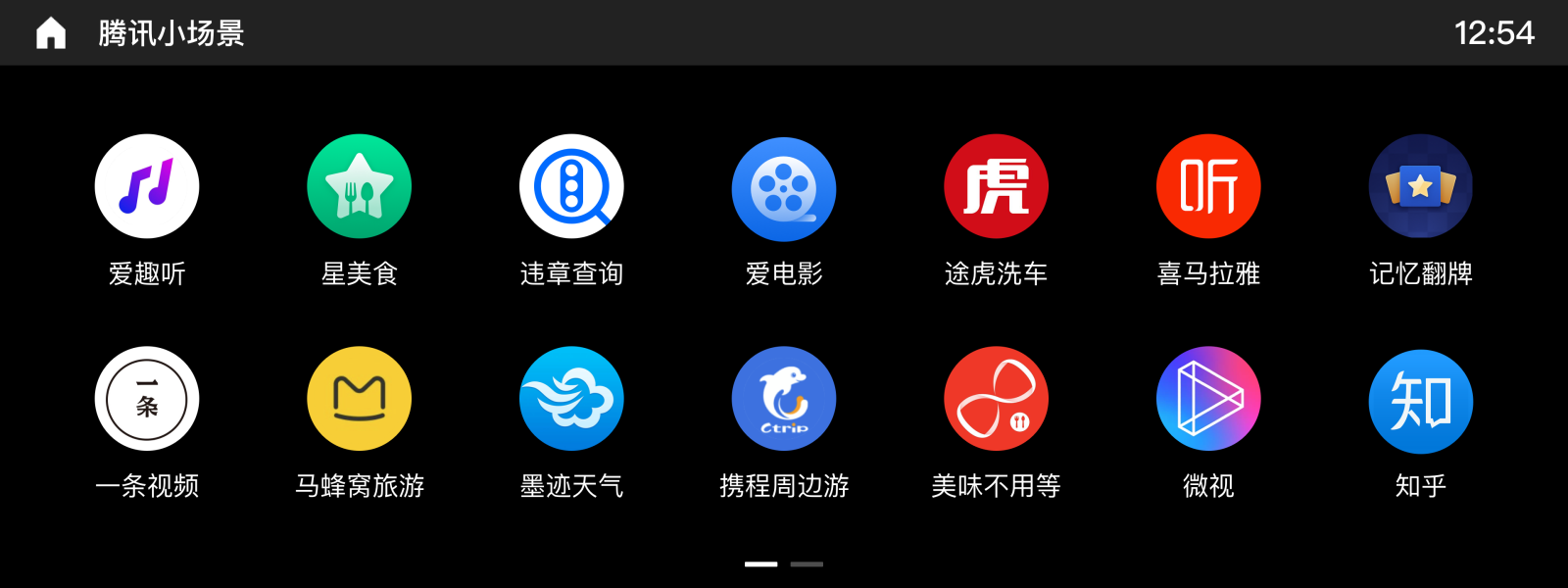The width and height of the screenshot is (1568, 588).
Task: Start the 记忆翻牌 card game
Action: 1420,186
